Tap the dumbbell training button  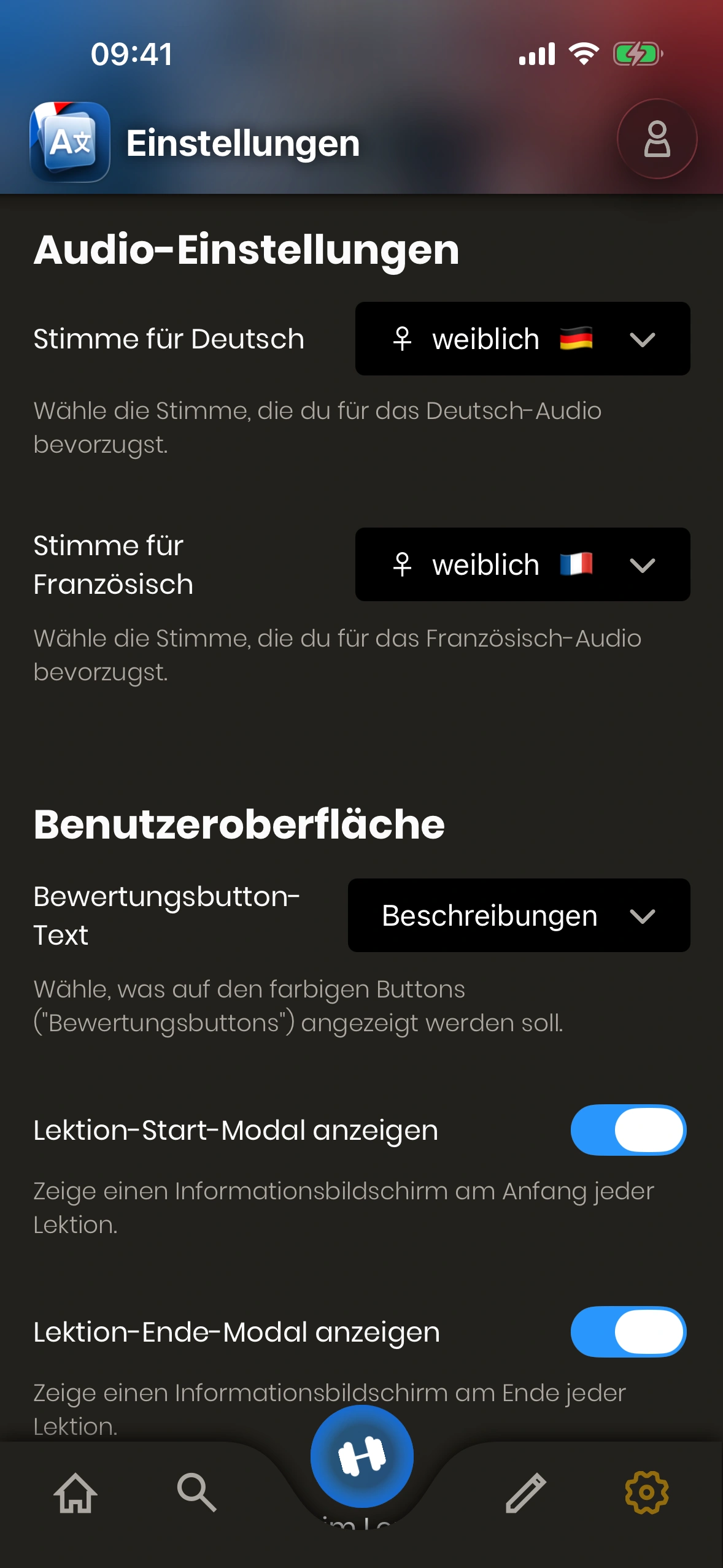(x=362, y=1456)
